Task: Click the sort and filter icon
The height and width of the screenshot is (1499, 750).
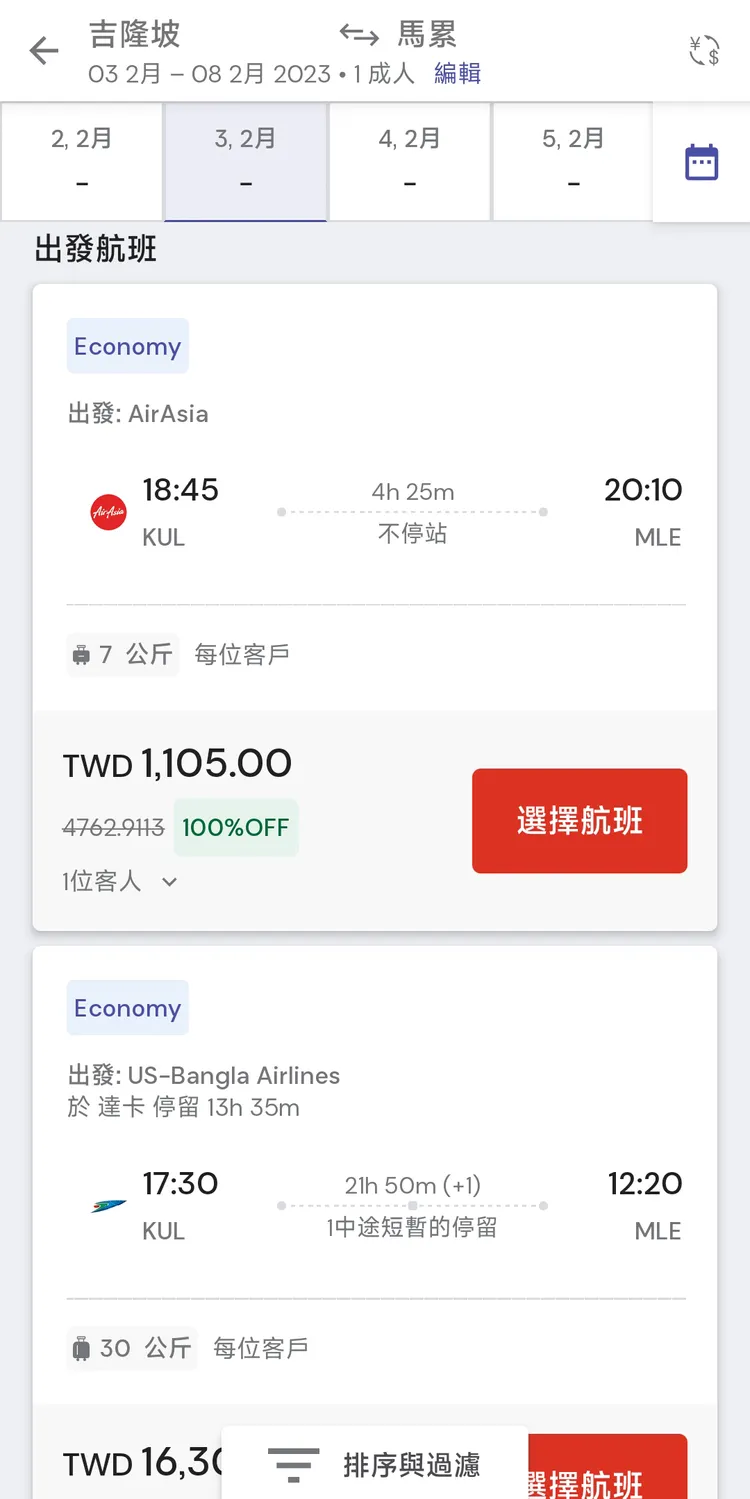Action: point(293,1463)
